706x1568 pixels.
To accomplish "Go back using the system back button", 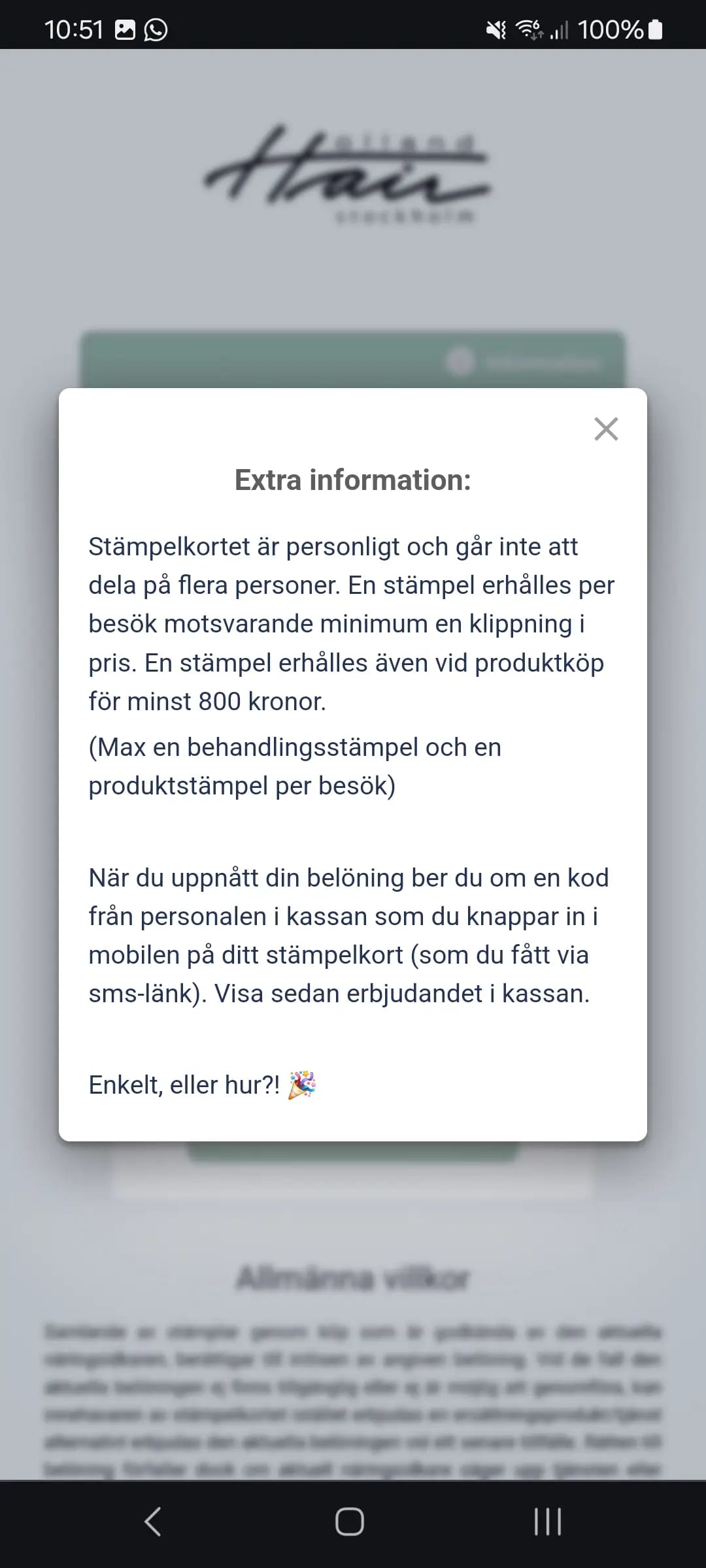I will (x=153, y=1521).
